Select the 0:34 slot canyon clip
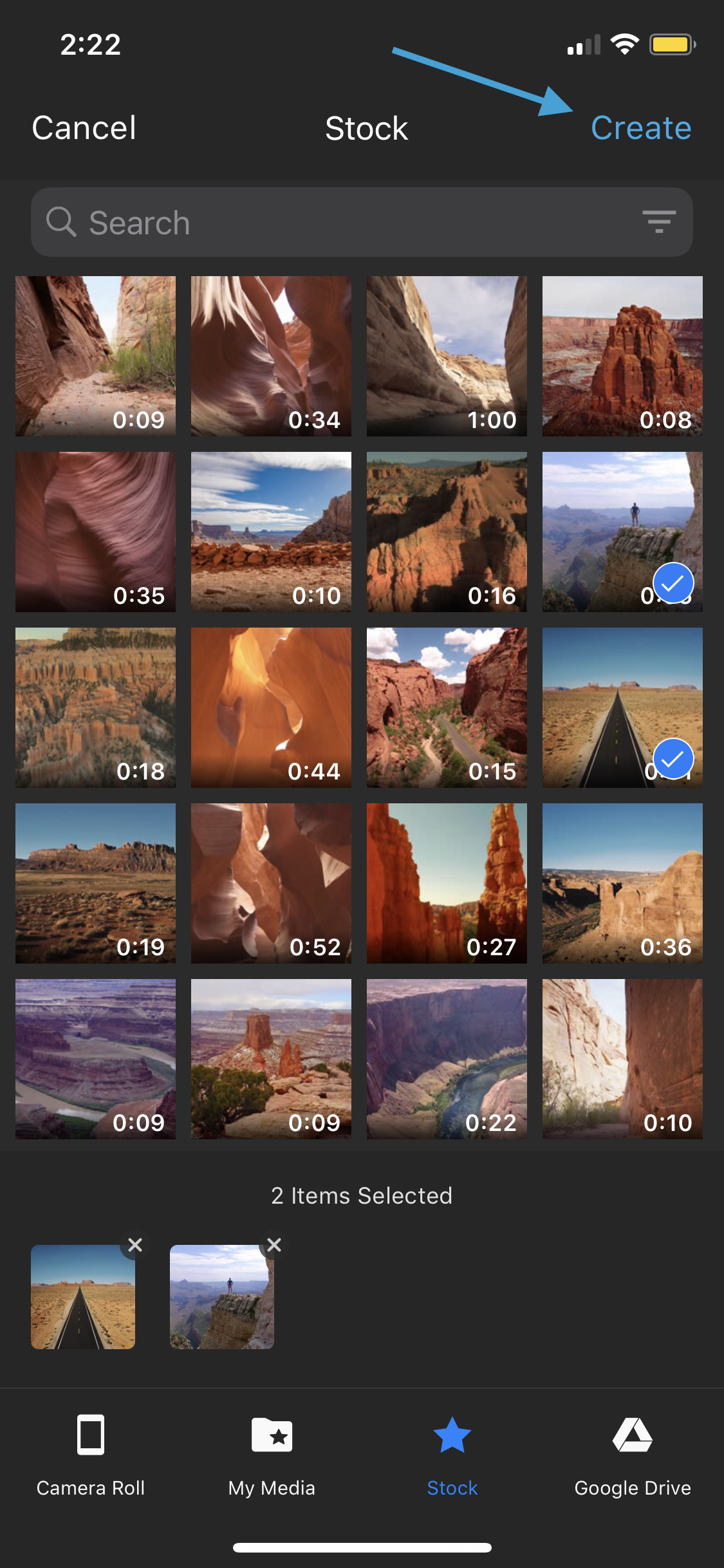This screenshot has width=724, height=1568. point(271,356)
